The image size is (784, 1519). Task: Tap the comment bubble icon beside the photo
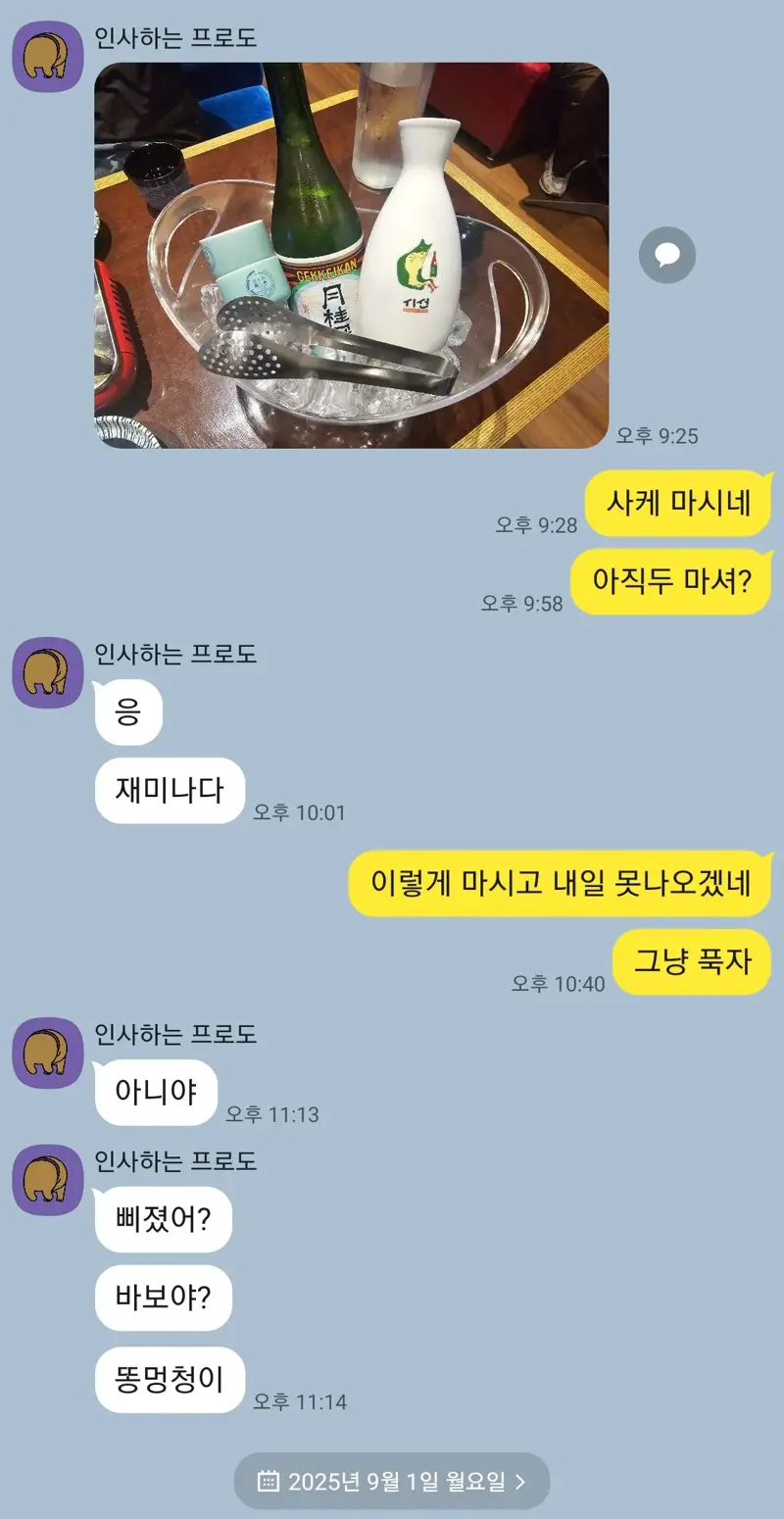[667, 256]
